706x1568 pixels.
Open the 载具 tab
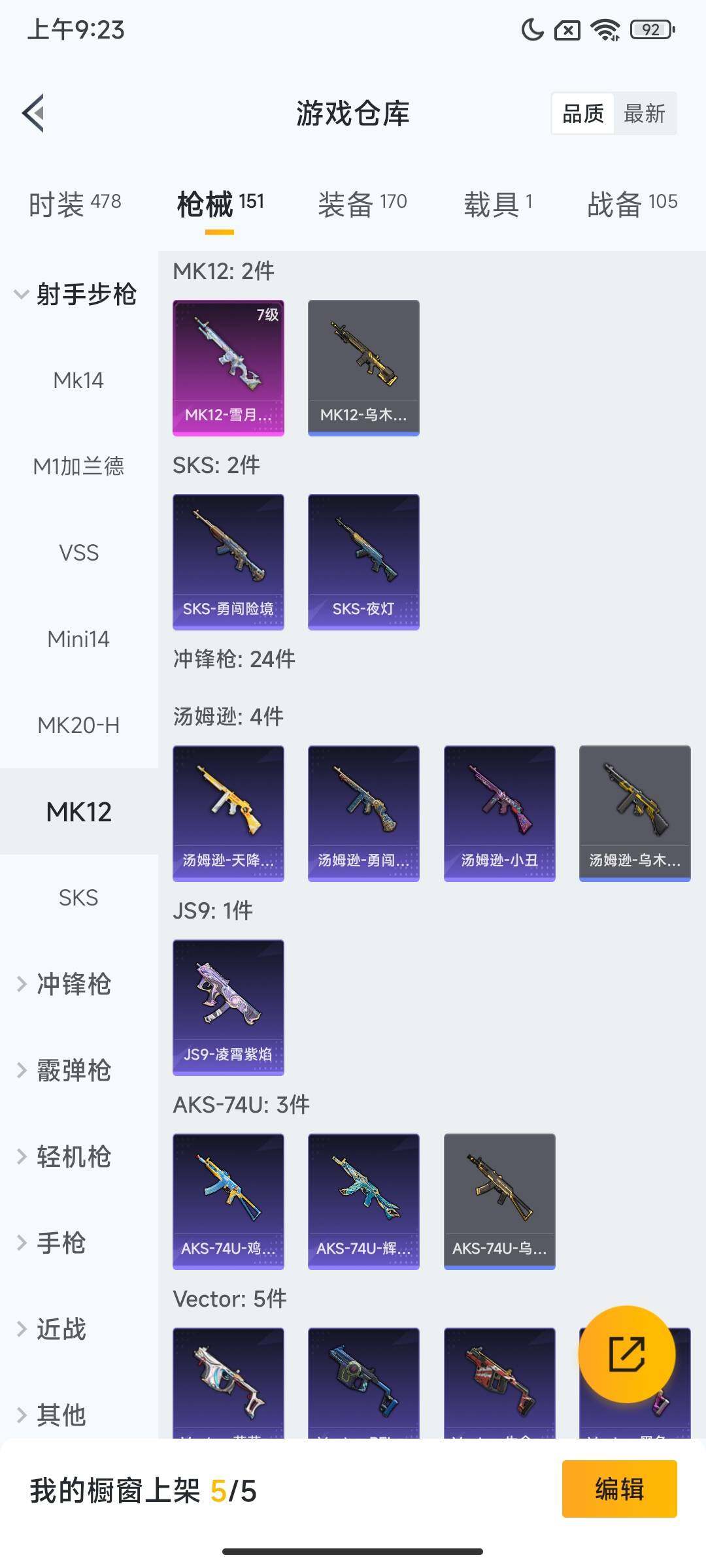click(x=497, y=204)
